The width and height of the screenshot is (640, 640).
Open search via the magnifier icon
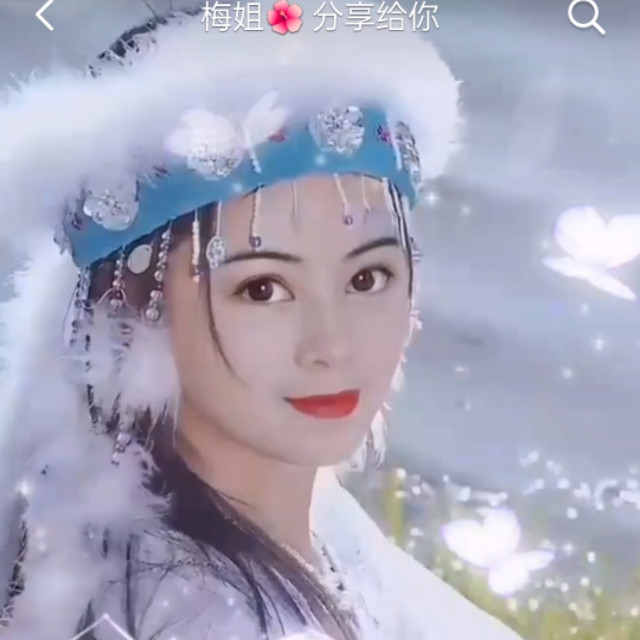[586, 16]
